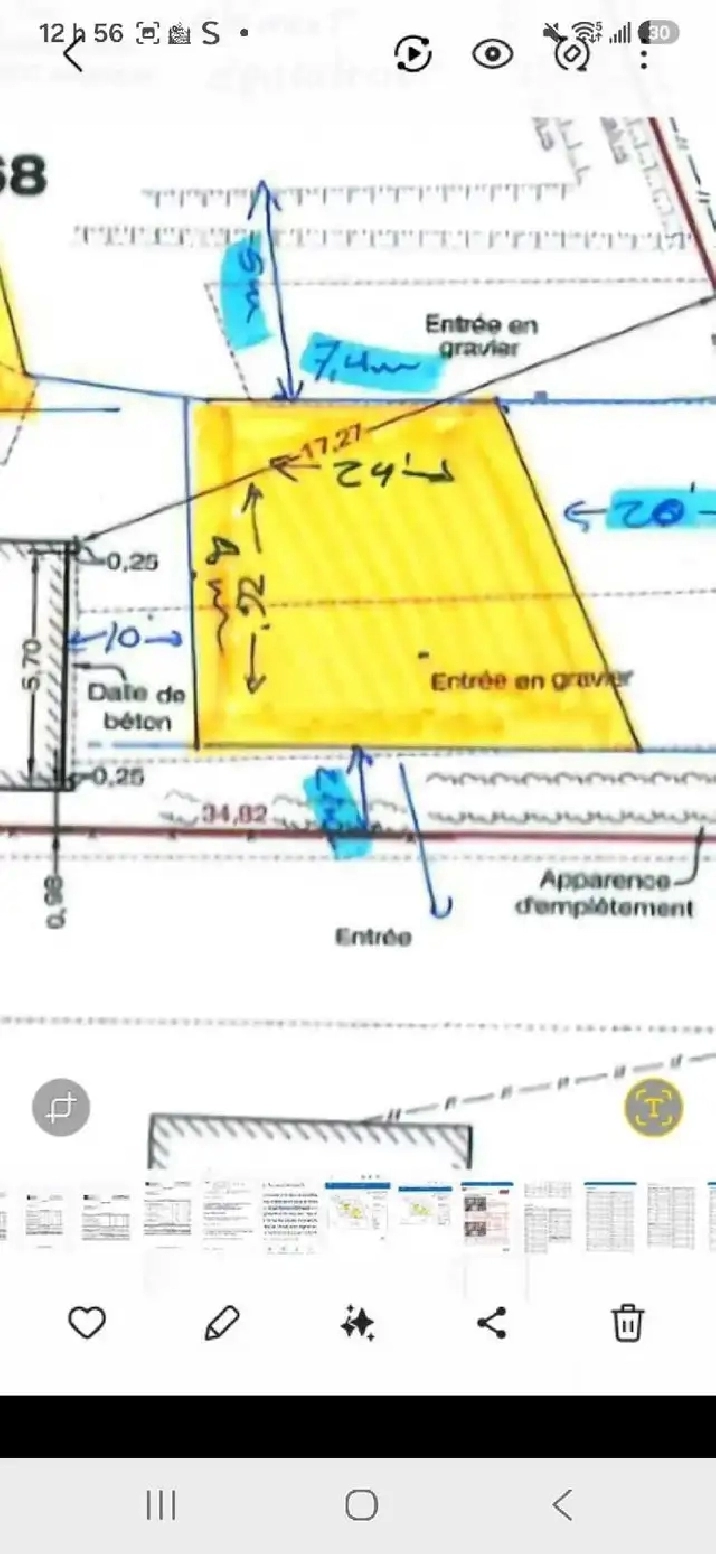Extract text with the yellow T button
716x1554 pixels.
(654, 1107)
